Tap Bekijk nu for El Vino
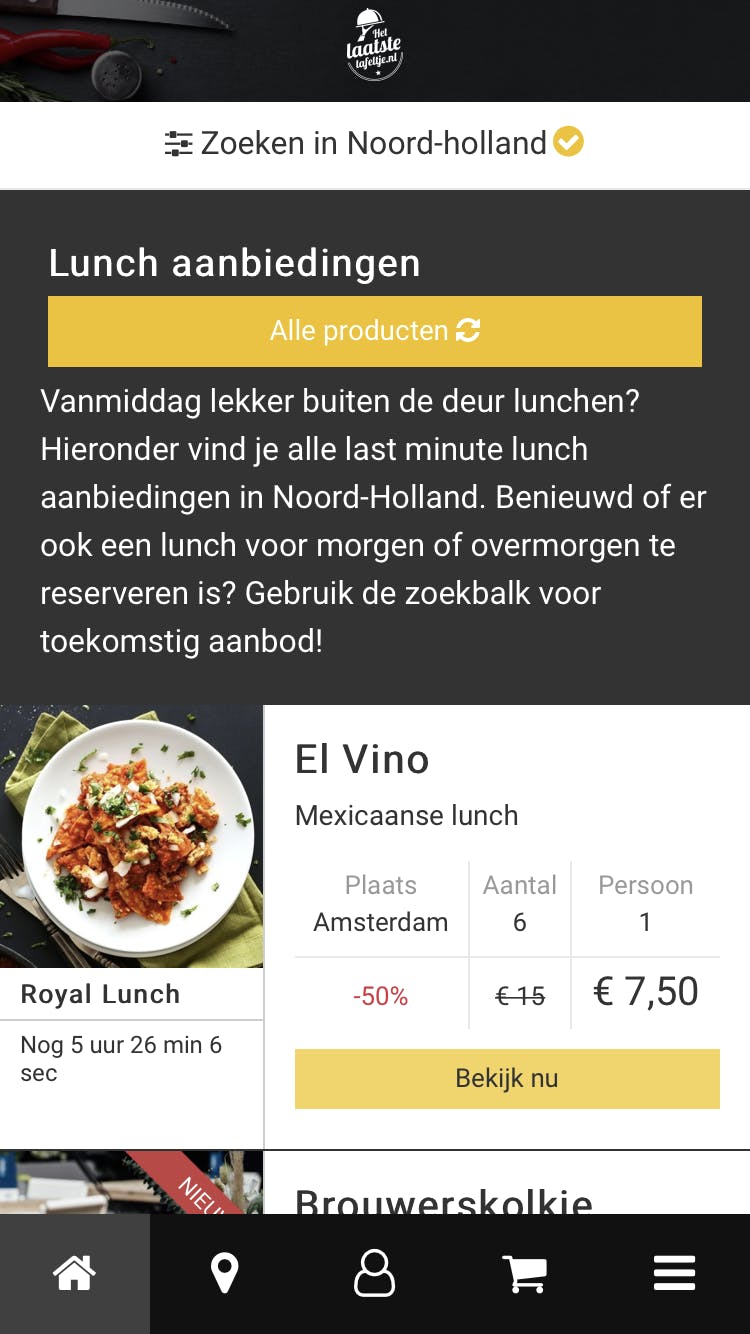 click(x=507, y=1079)
